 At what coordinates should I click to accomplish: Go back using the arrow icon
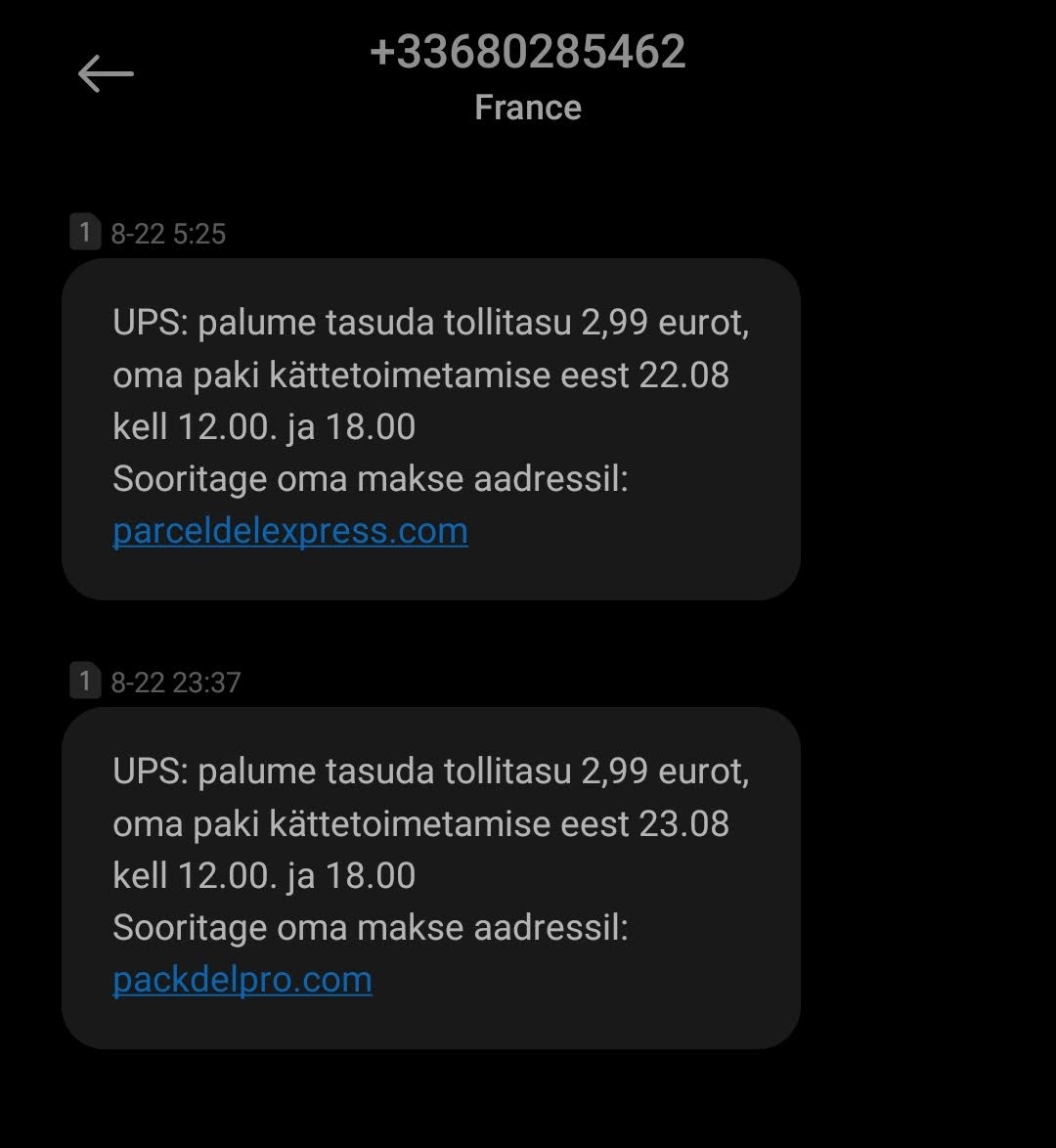(x=105, y=74)
